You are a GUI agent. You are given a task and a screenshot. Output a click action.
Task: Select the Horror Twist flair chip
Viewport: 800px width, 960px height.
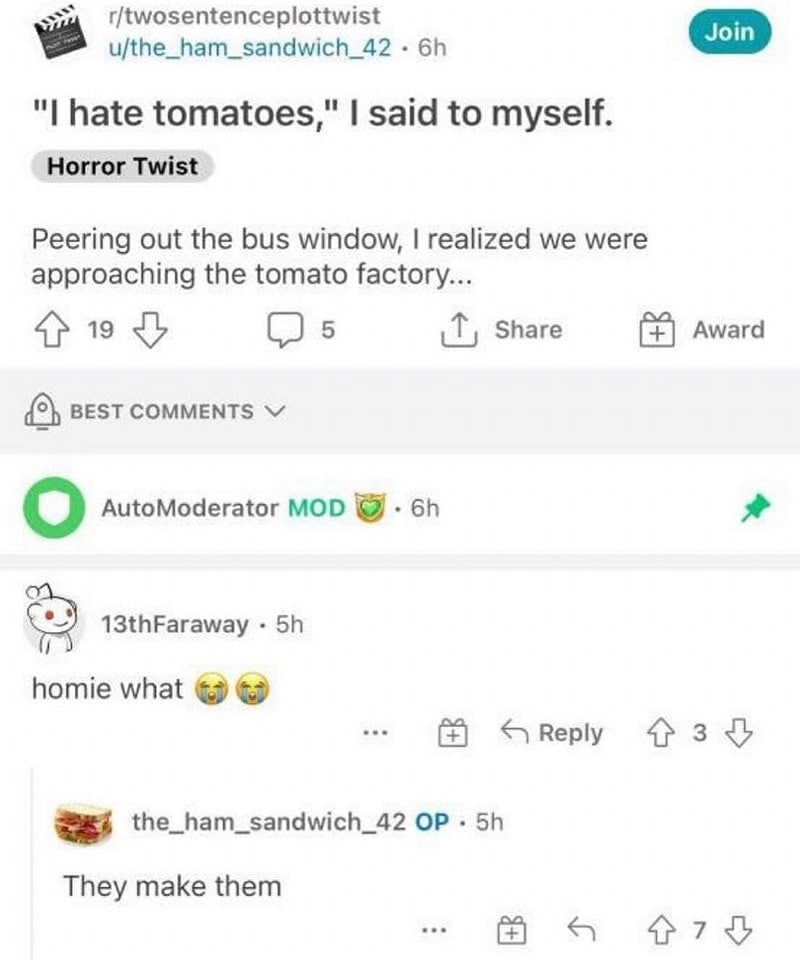(122, 166)
